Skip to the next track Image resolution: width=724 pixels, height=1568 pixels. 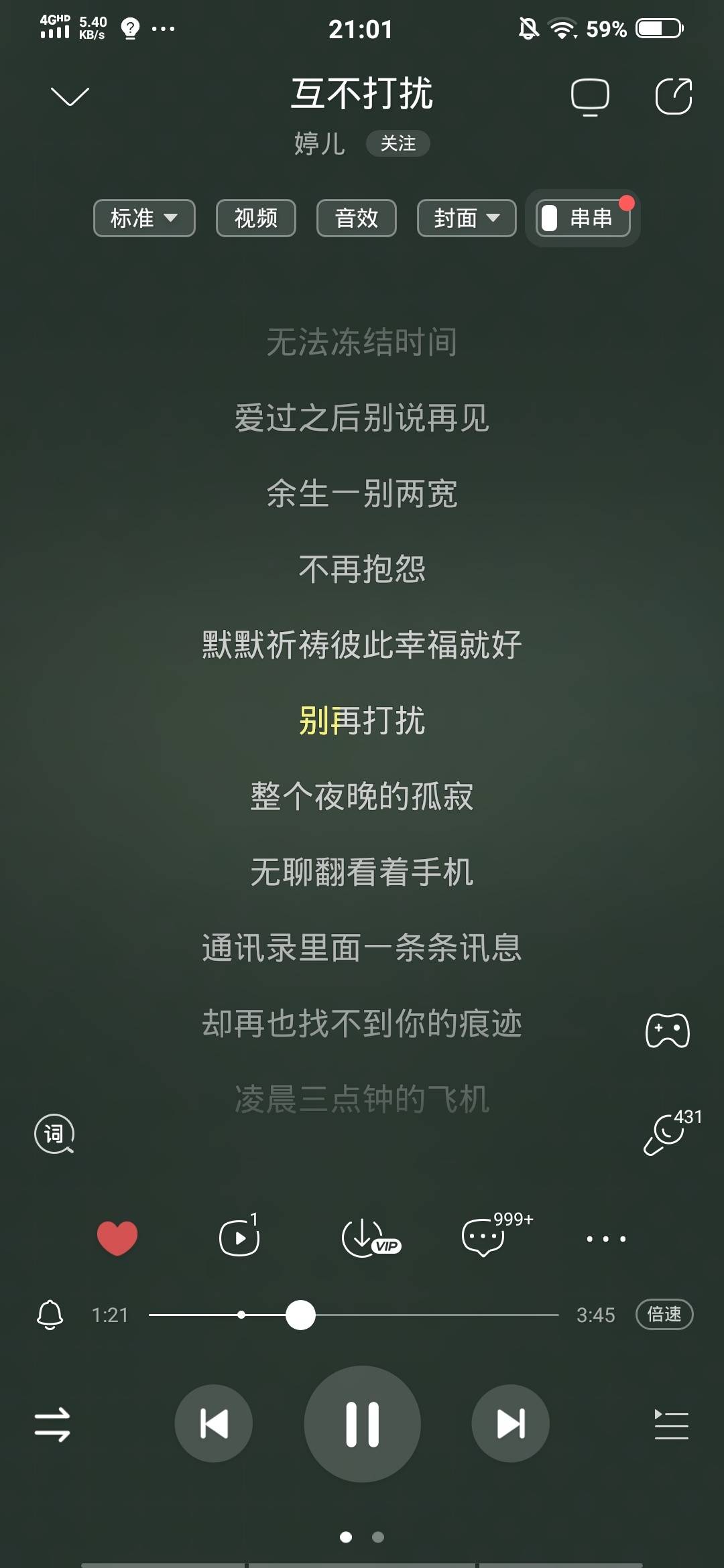coord(511,1423)
